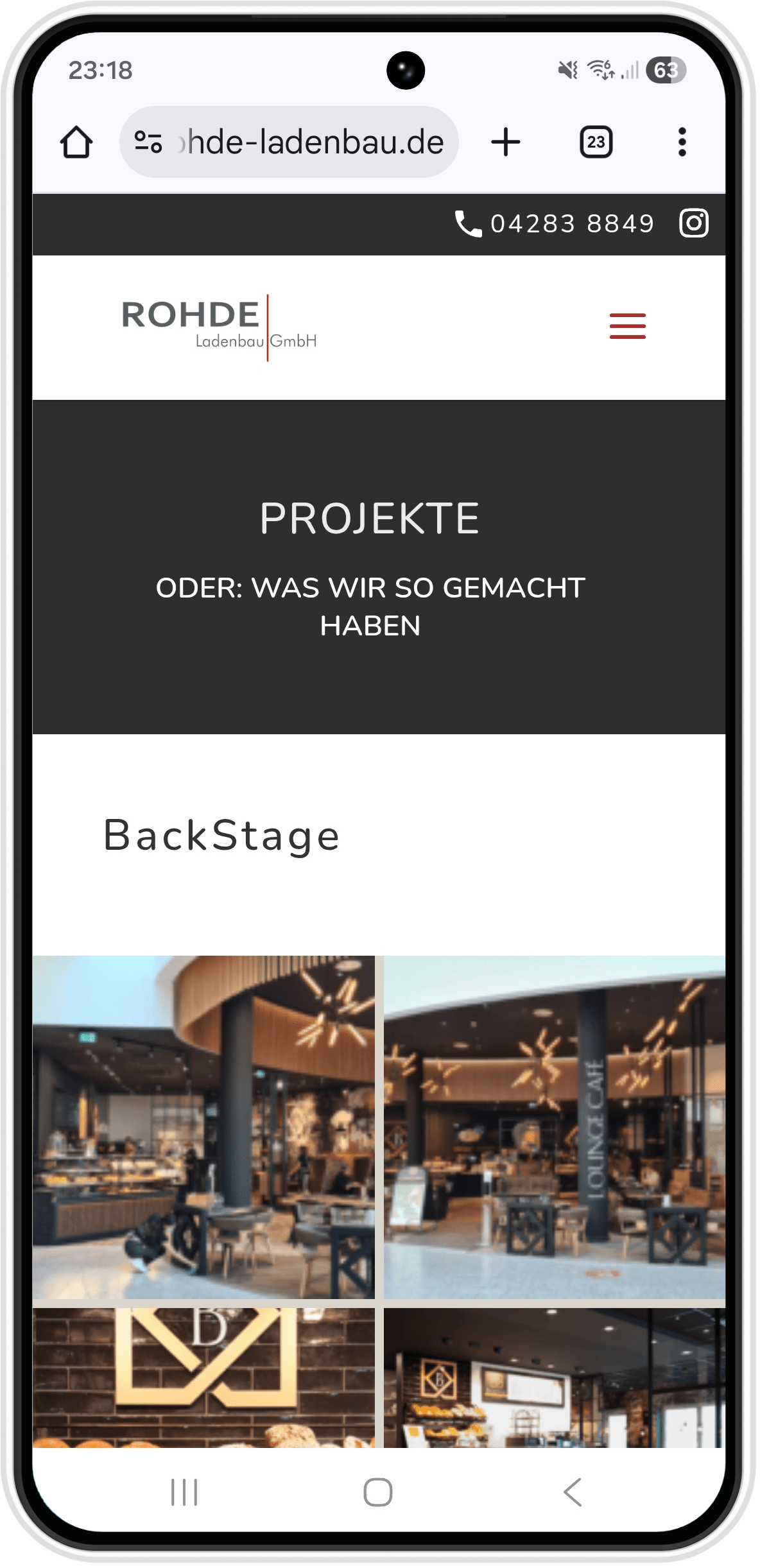
Task: Go back with the system back button
Action: 572,1492
